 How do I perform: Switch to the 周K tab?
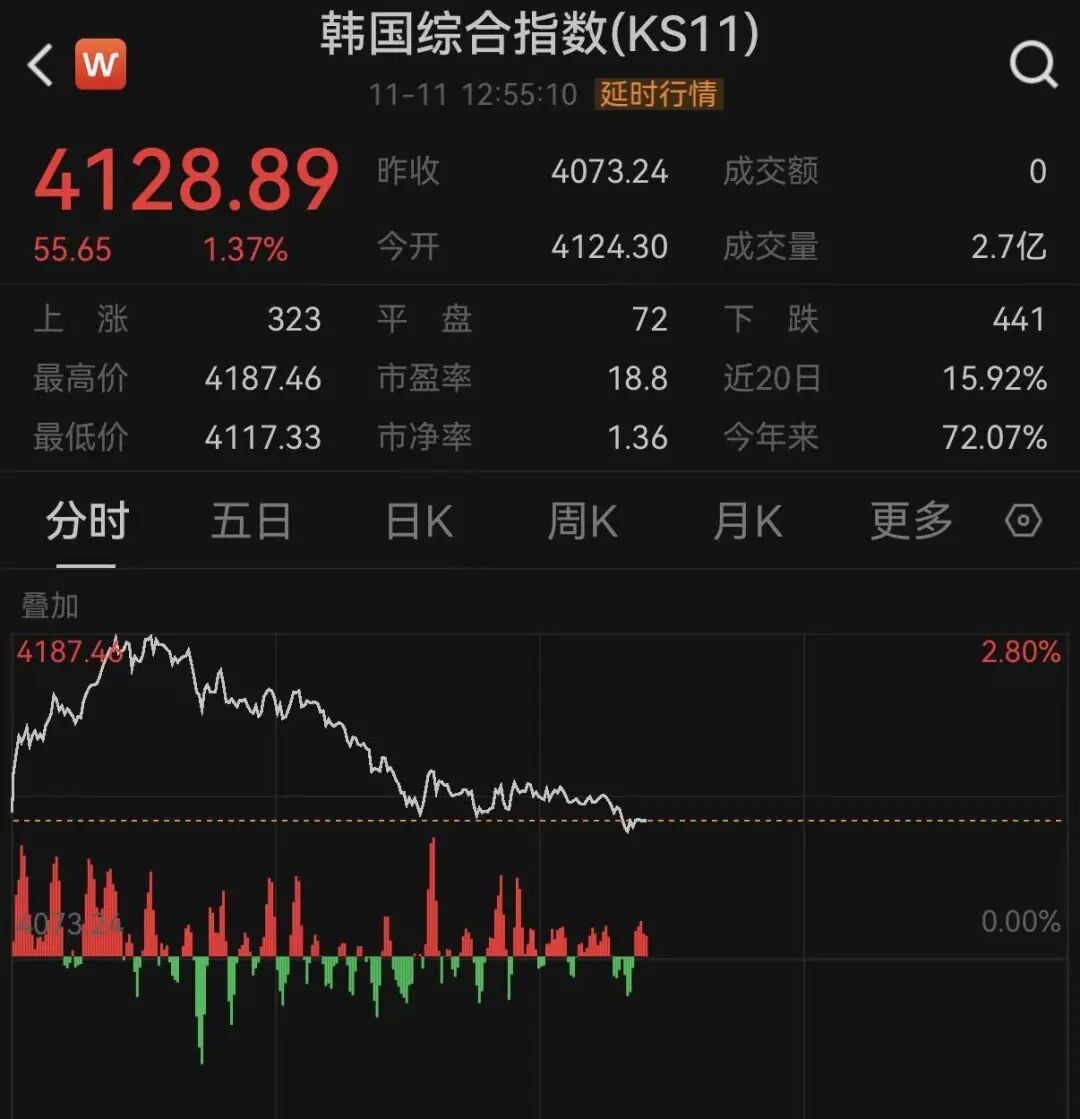(x=582, y=522)
